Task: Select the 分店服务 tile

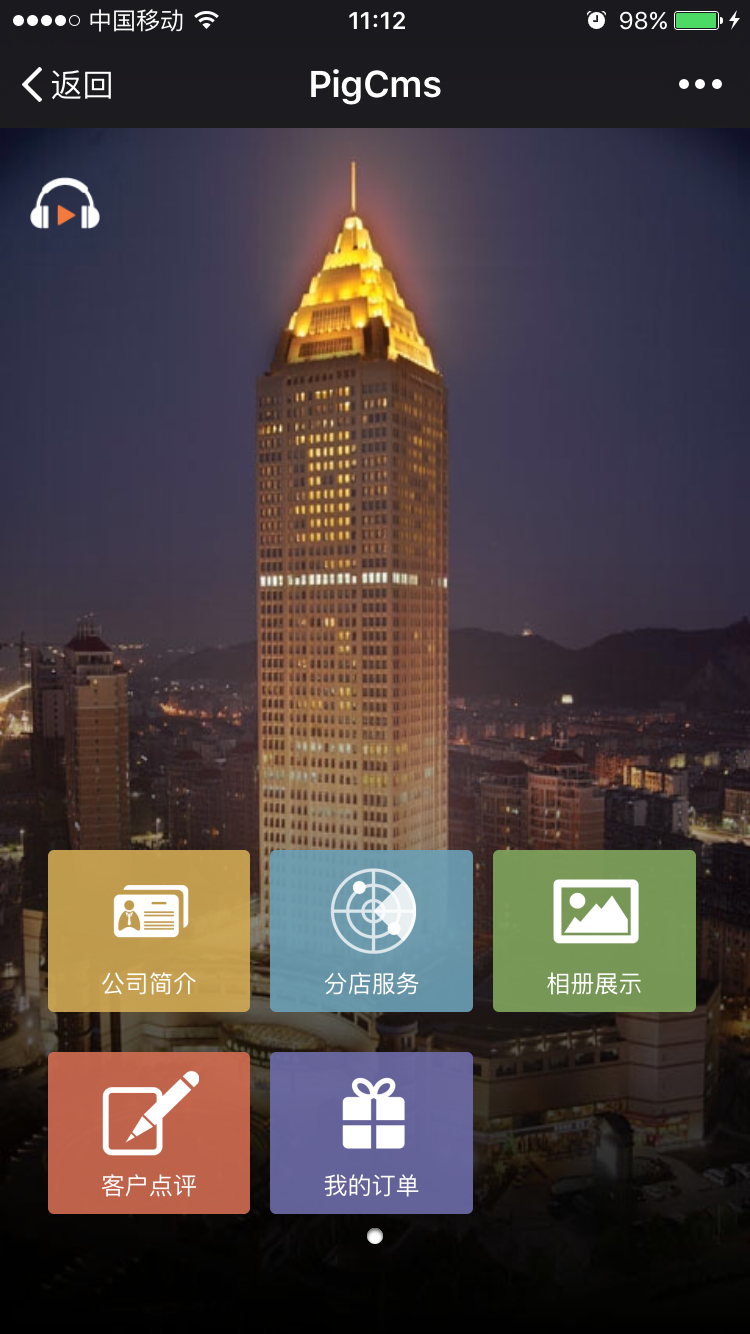Action: [x=371, y=931]
